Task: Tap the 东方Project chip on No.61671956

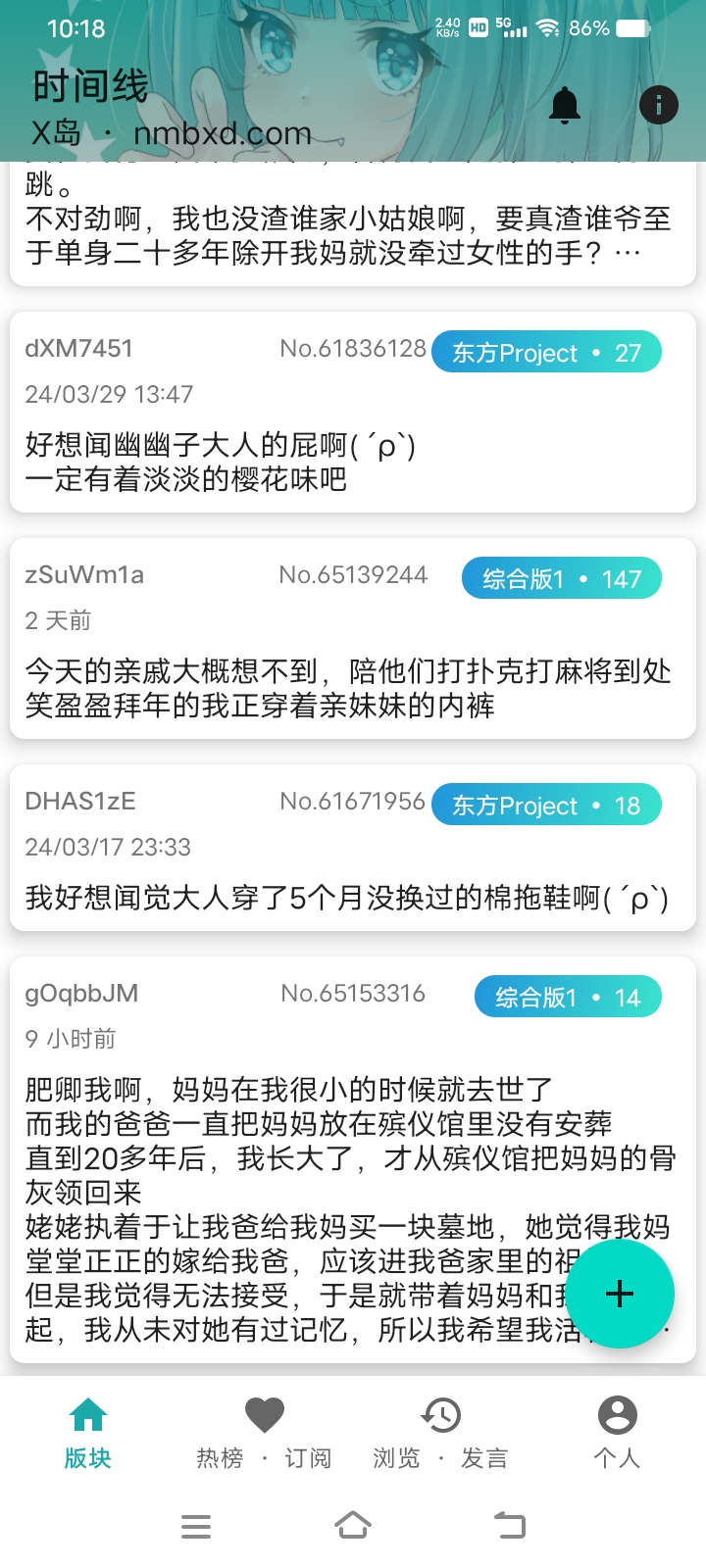Action: point(546,806)
